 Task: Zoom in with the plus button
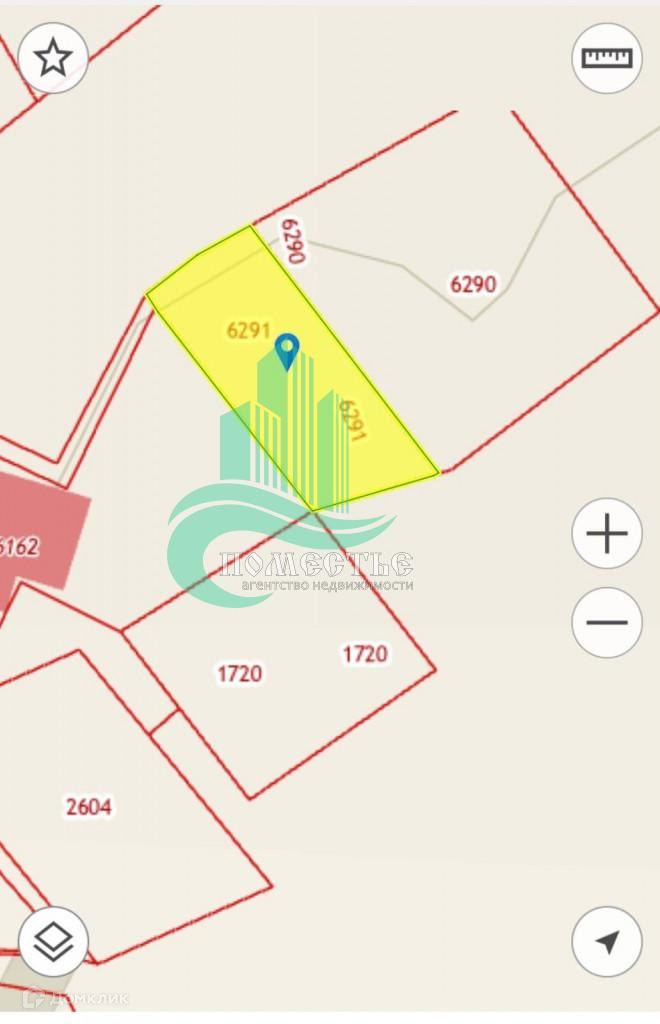coord(607,534)
